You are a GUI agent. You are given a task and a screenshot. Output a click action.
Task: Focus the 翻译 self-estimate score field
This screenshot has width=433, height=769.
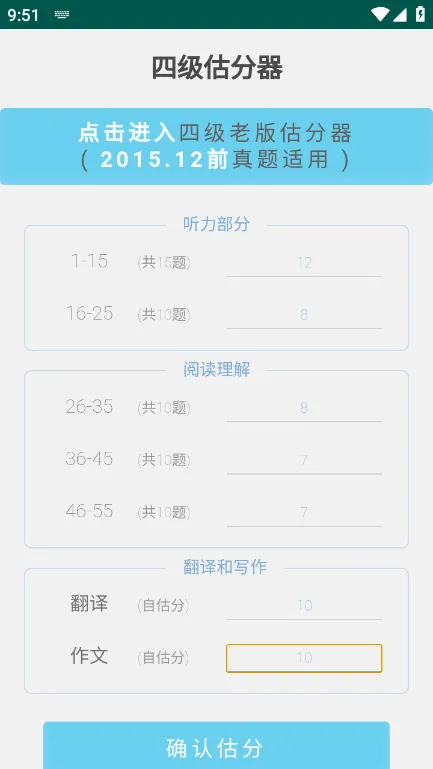pyautogui.click(x=304, y=606)
